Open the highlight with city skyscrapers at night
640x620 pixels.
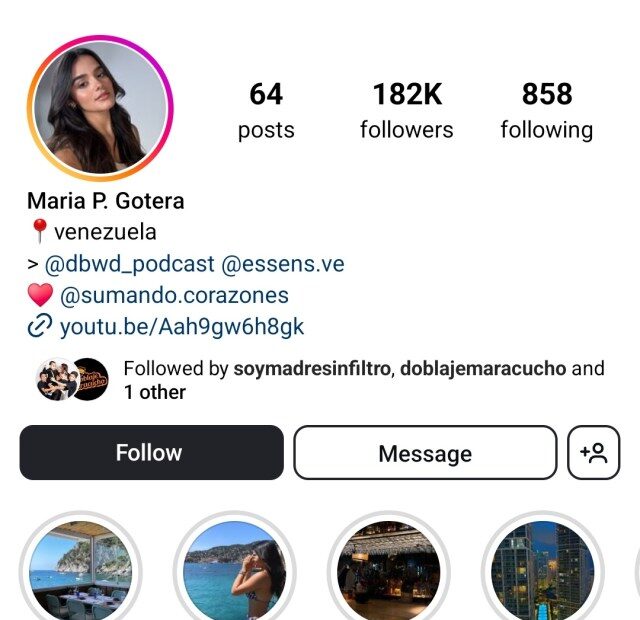point(541,570)
